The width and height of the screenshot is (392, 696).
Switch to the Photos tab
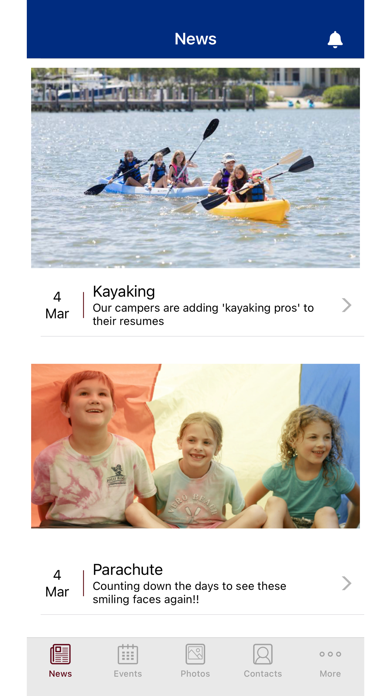pyautogui.click(x=195, y=661)
